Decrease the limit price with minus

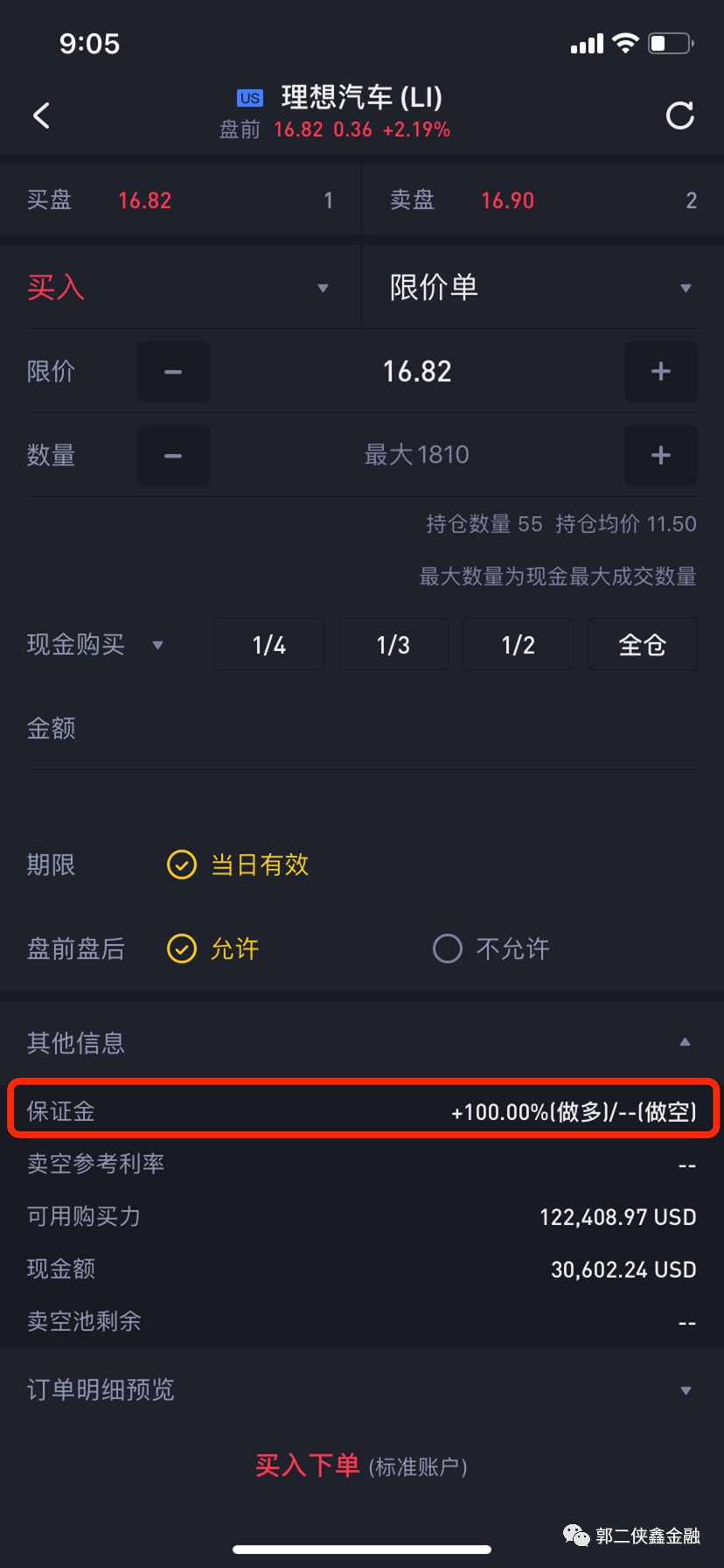pyautogui.click(x=173, y=372)
